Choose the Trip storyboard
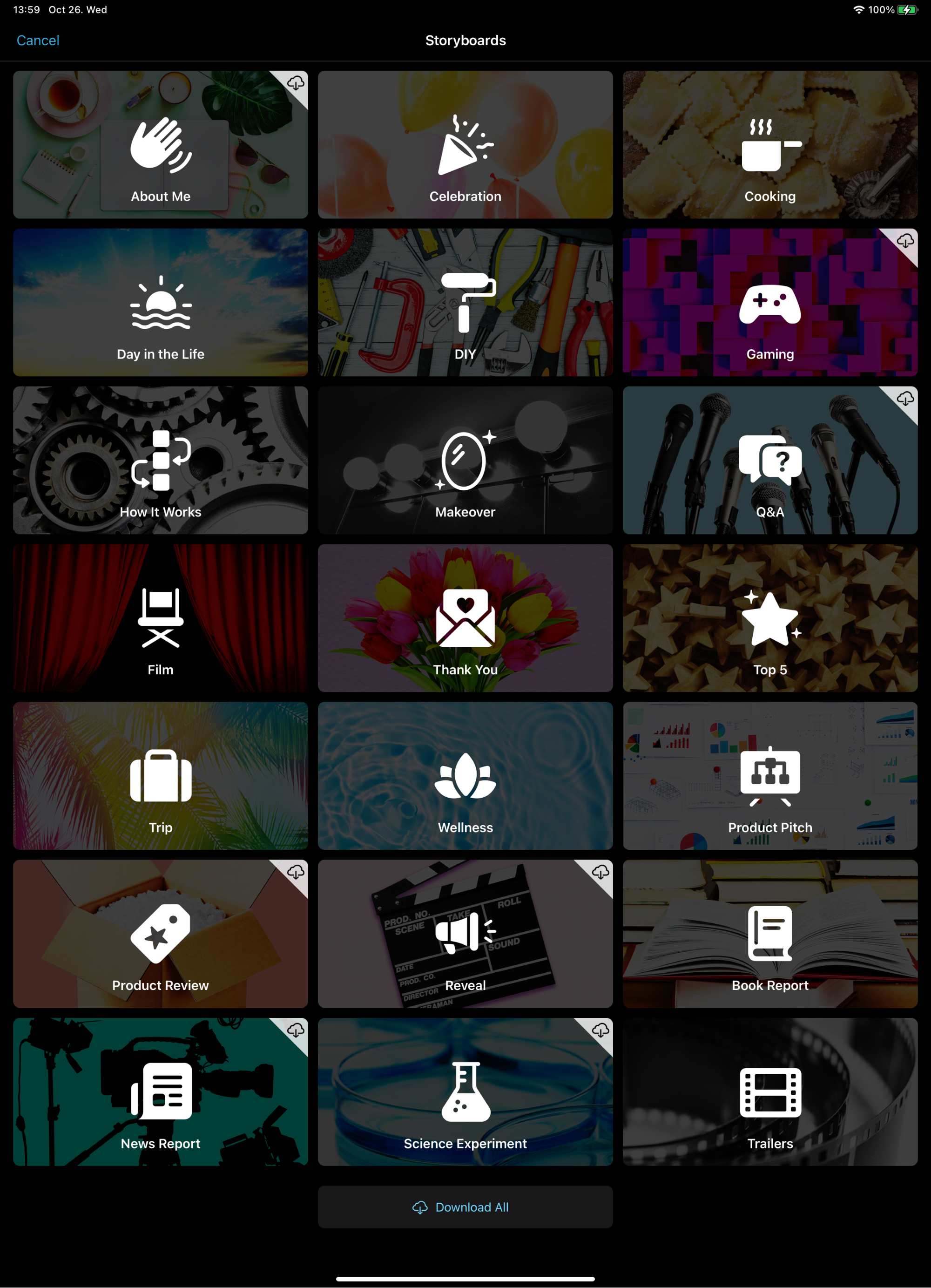 (160, 776)
